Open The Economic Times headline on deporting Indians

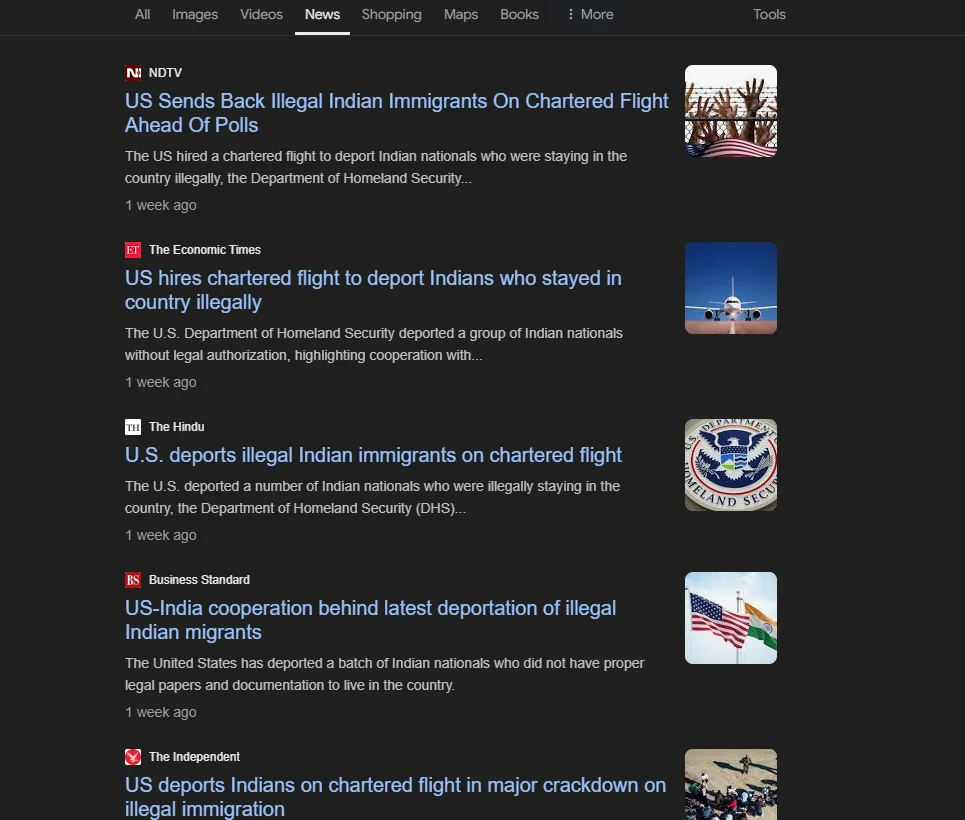click(373, 290)
